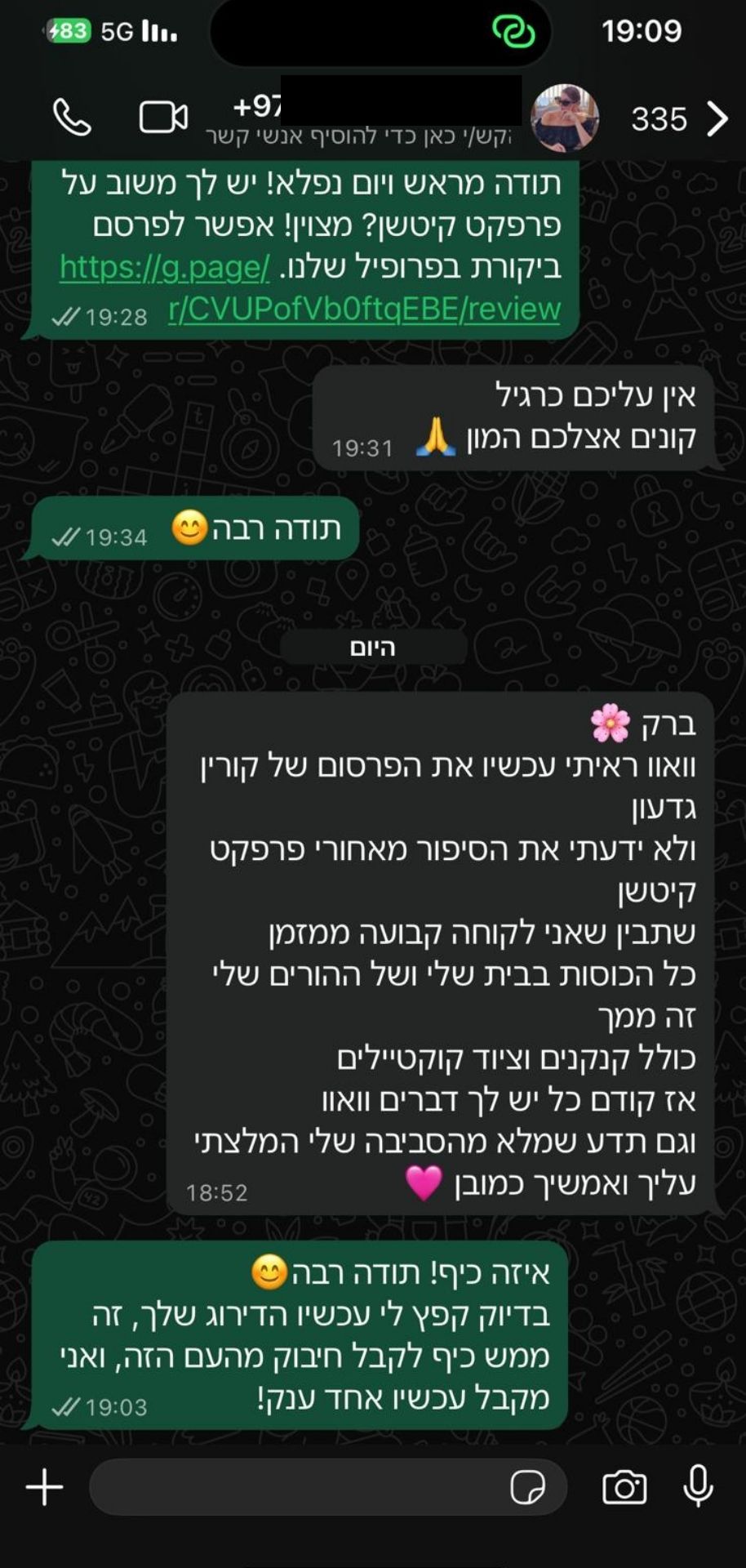Tap the 335 unread count badge
Screen dimensions: 746x1568
pos(659,117)
